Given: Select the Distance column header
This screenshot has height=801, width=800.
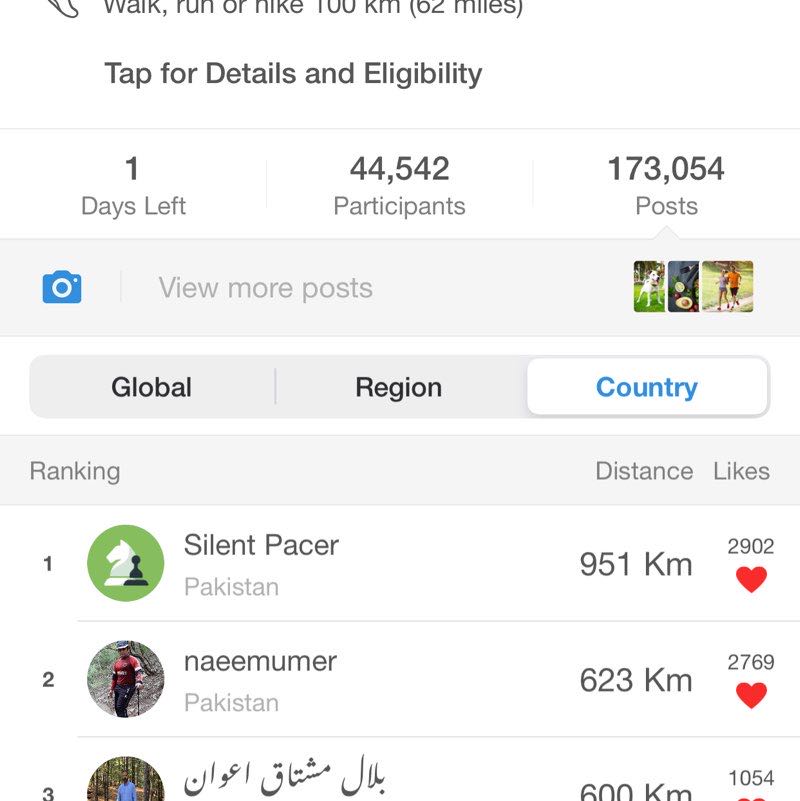Looking at the screenshot, I should point(644,470).
